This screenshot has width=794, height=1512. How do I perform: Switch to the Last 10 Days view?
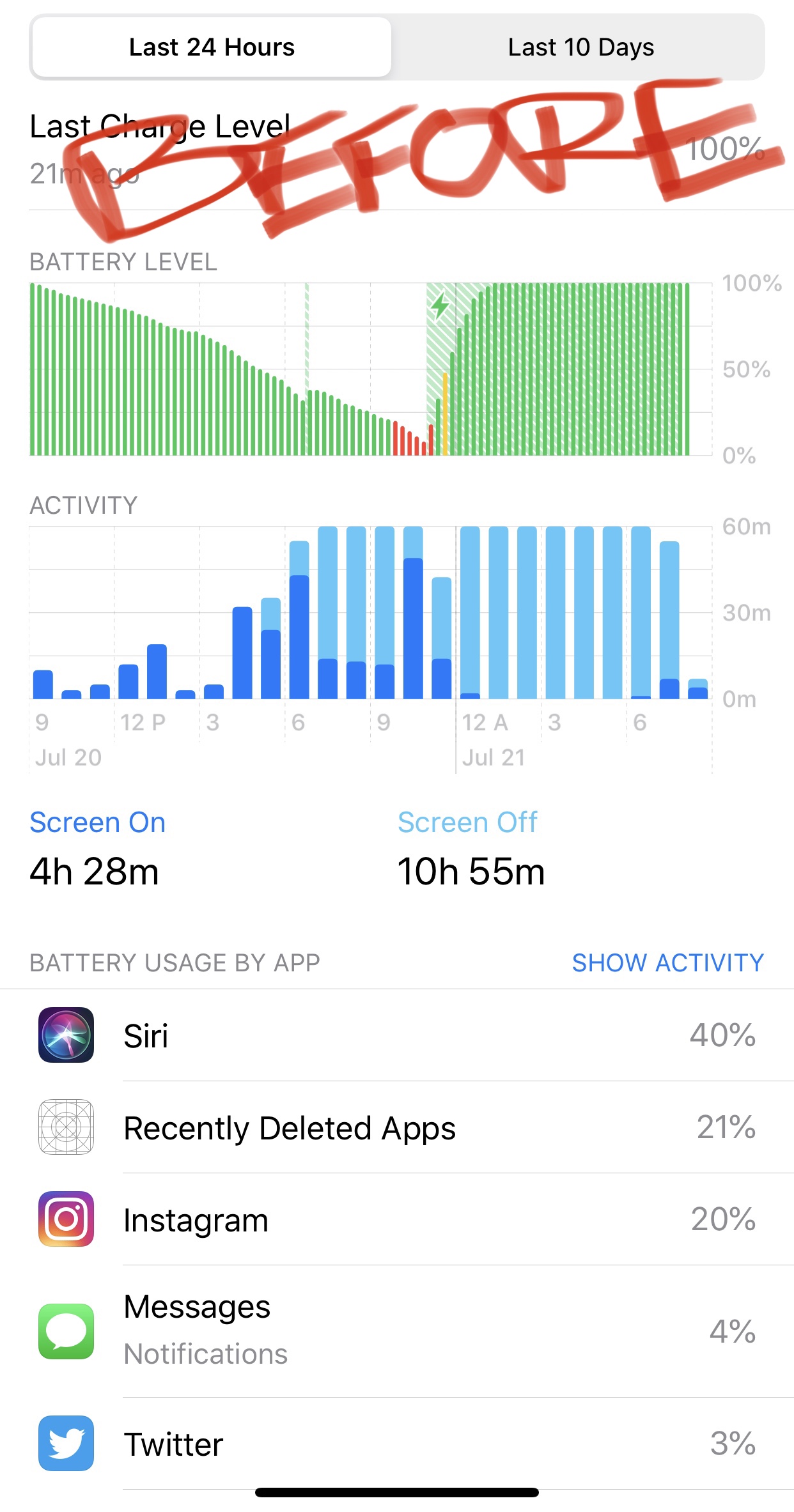[x=580, y=47]
